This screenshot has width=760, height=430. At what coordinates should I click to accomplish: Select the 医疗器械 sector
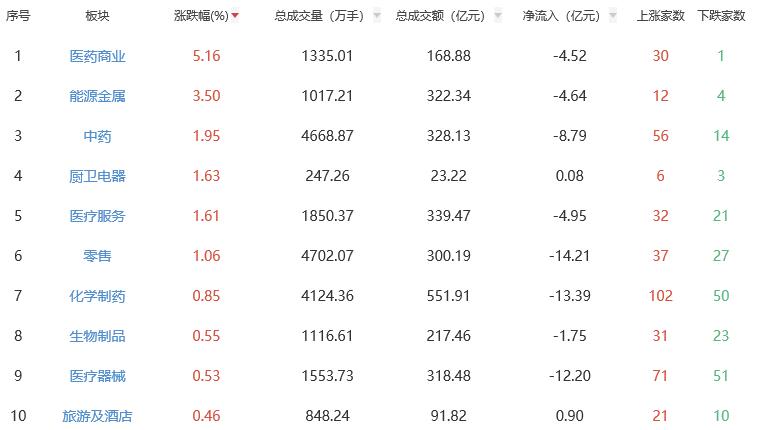[98, 376]
